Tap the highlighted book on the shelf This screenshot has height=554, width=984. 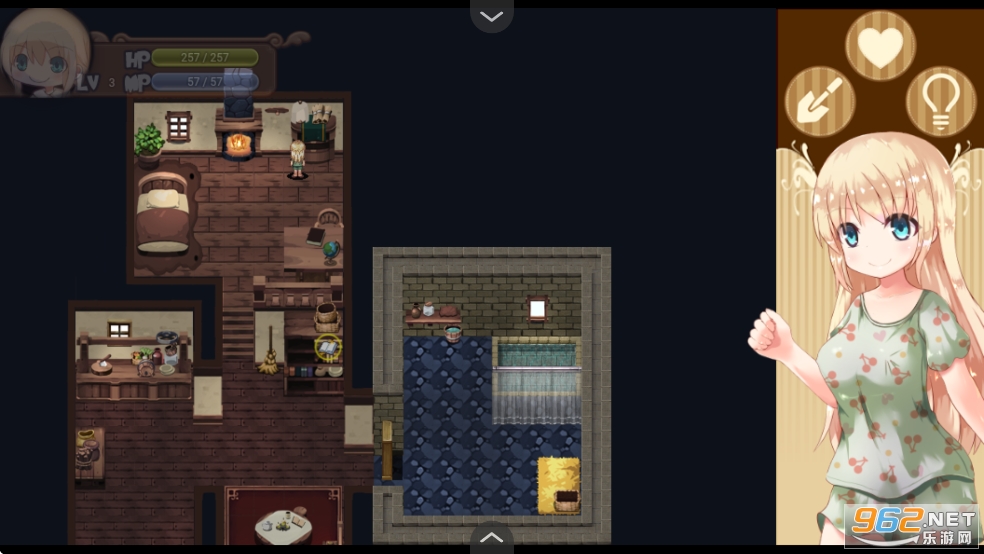[327, 347]
